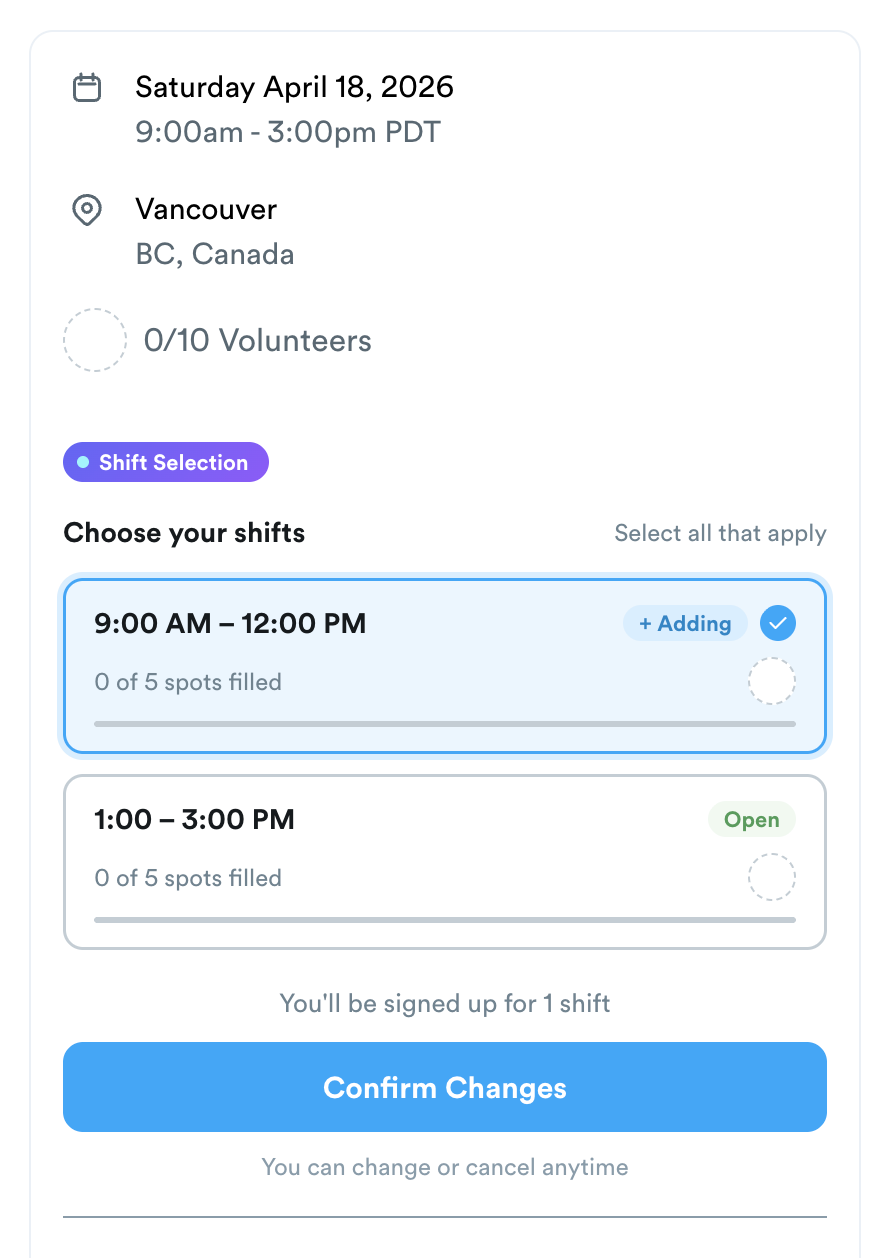Deselect the 9:00 AM – 12:00 PM shift

click(x=445, y=666)
